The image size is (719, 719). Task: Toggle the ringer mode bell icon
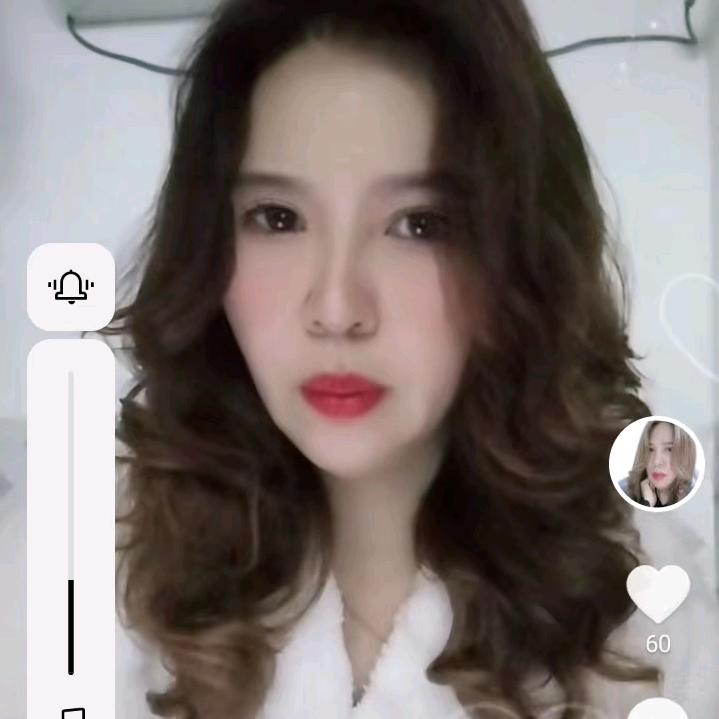tap(70, 287)
